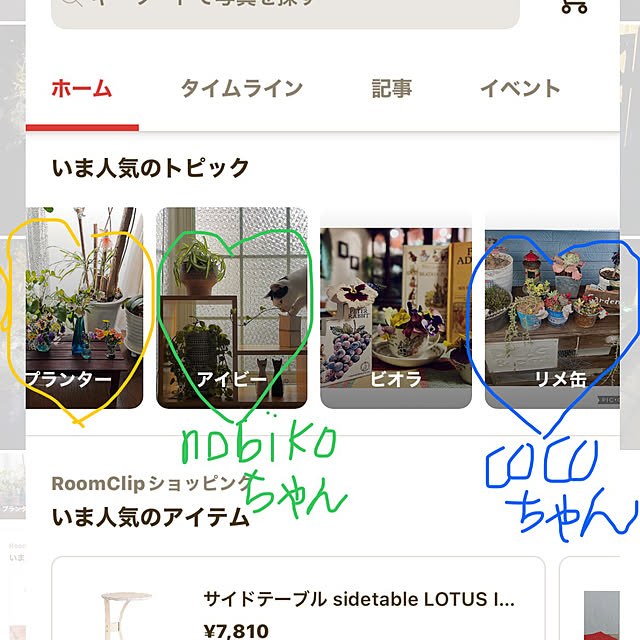Go to the 記事 tab
Image resolution: width=640 pixels, height=640 pixels.
(391, 89)
